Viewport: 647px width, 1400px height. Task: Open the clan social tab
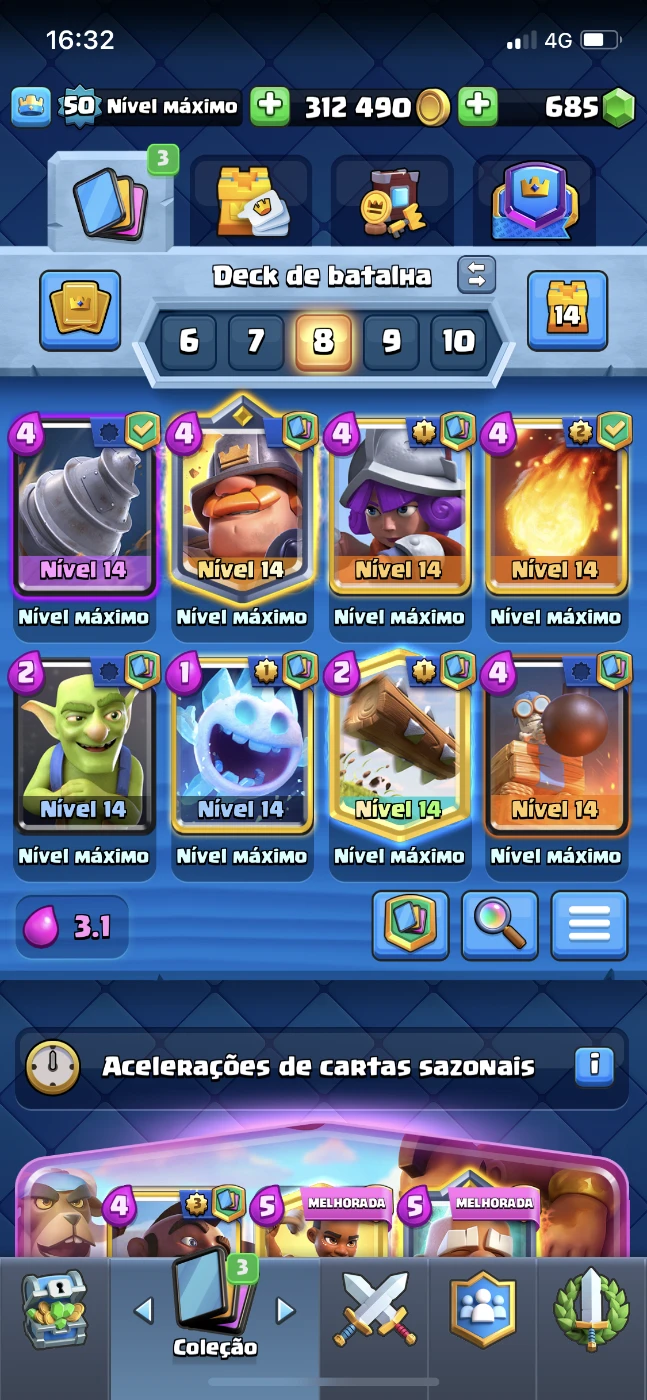[x=483, y=1310]
